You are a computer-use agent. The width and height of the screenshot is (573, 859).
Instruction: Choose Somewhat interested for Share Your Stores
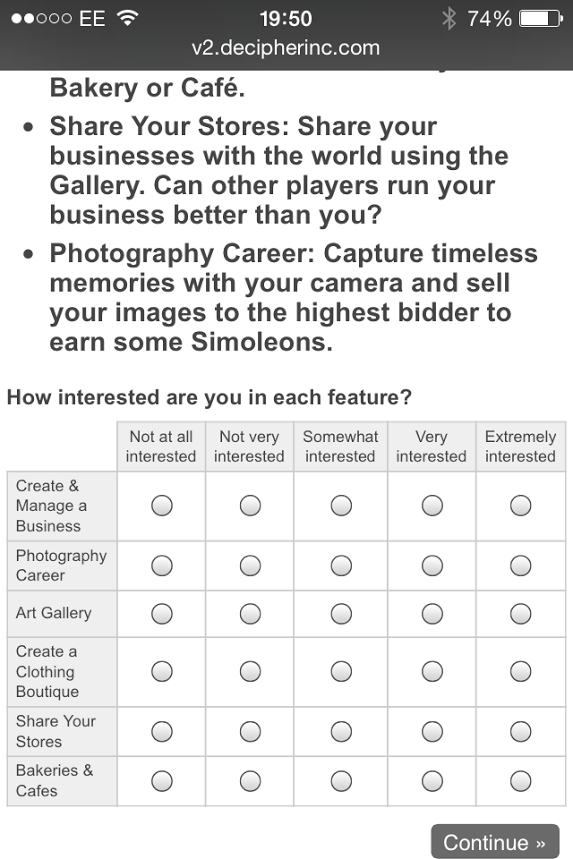pyautogui.click(x=341, y=731)
